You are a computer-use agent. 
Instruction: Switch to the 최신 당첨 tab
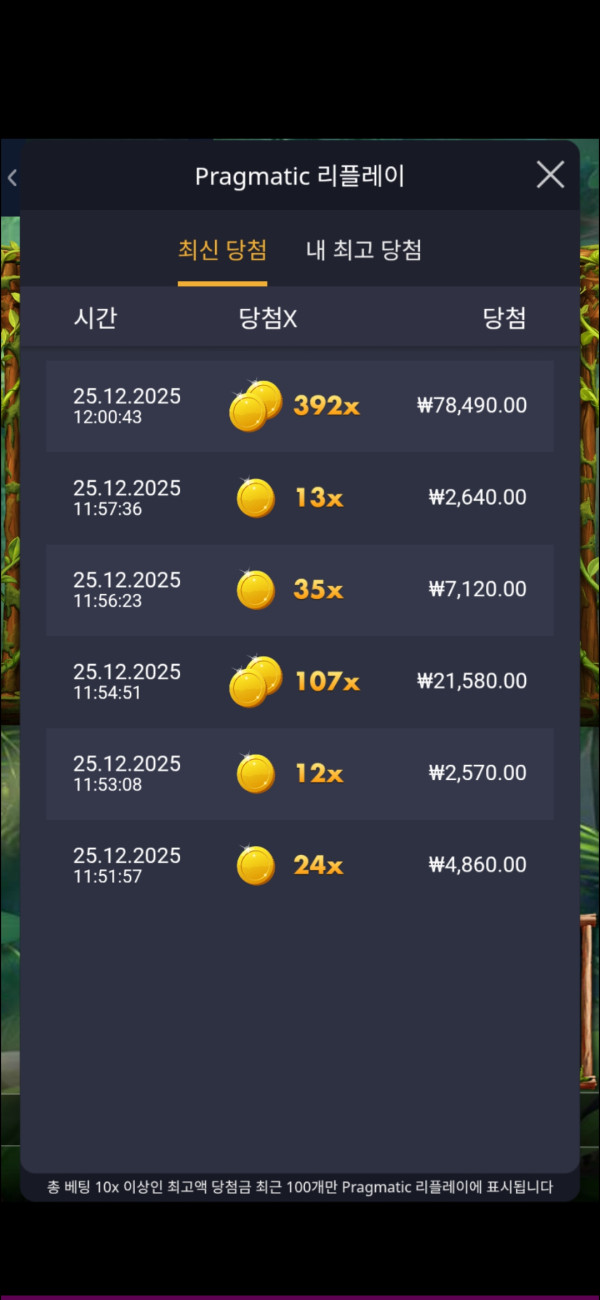(x=222, y=250)
